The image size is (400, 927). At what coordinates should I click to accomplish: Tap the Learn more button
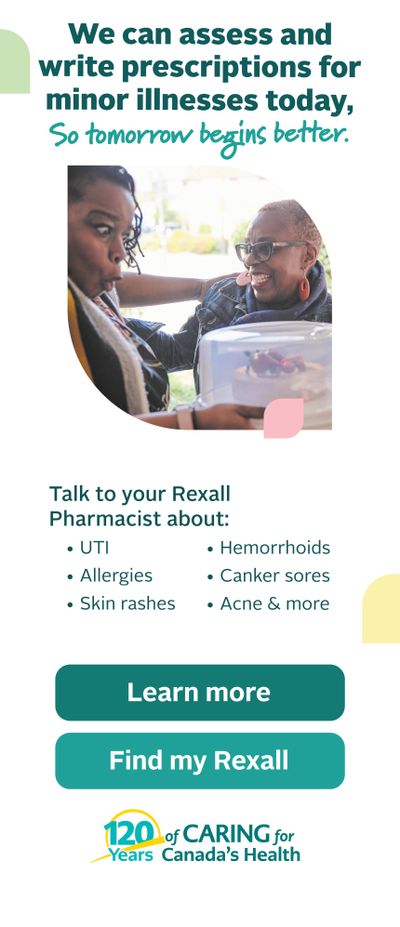point(200,692)
